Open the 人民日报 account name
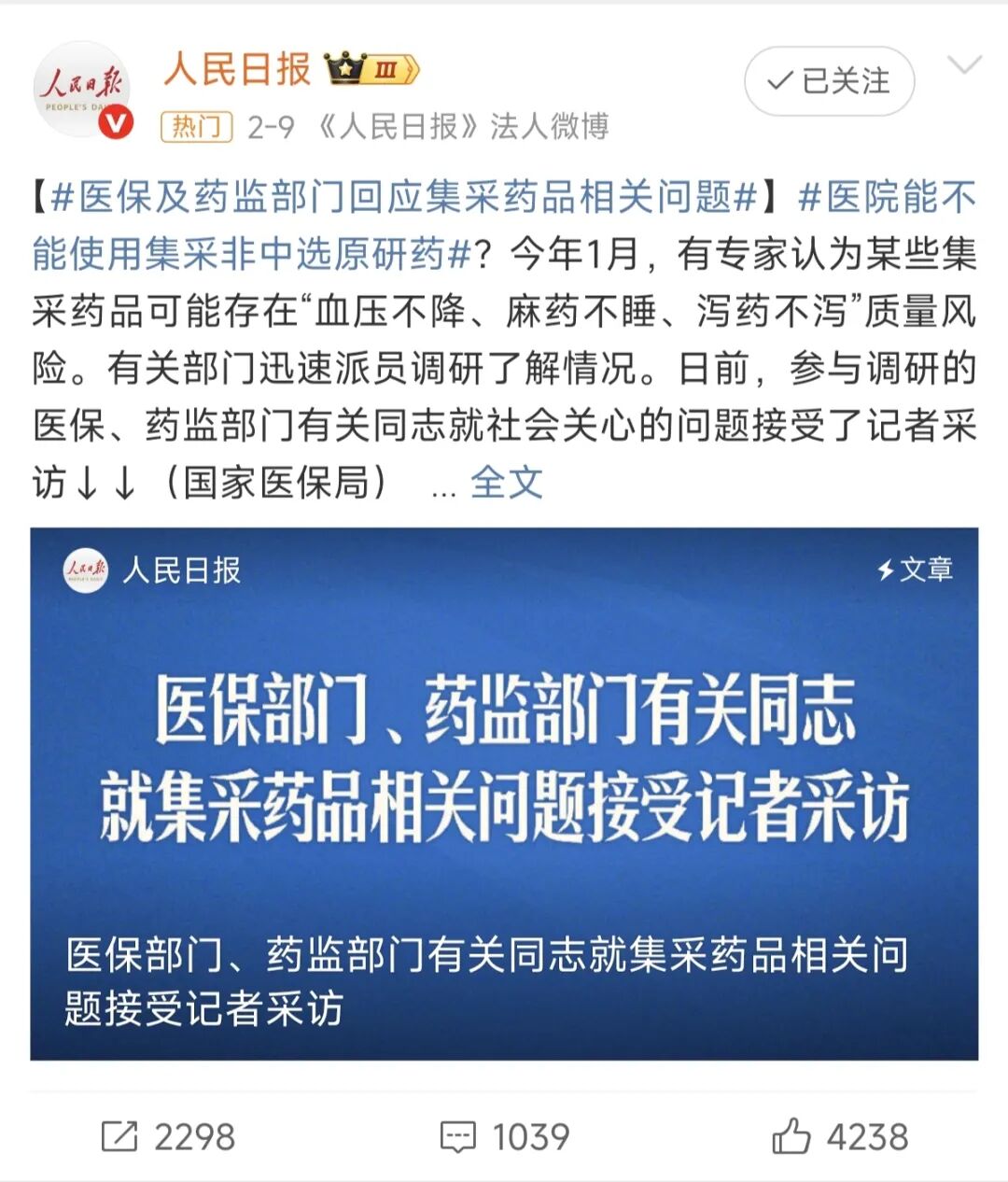The image size is (1008, 1182). tap(237, 69)
